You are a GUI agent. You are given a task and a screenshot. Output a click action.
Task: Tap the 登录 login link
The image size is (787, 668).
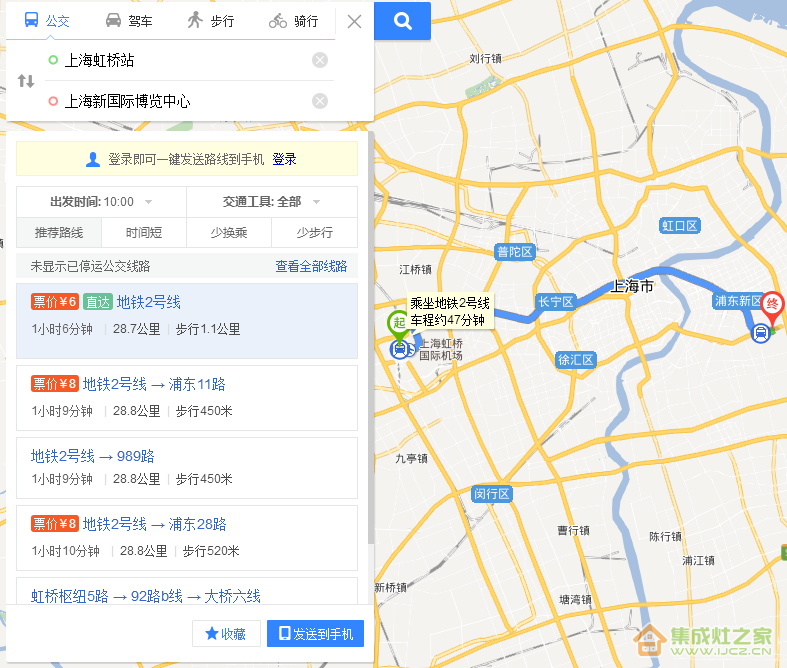[285, 159]
